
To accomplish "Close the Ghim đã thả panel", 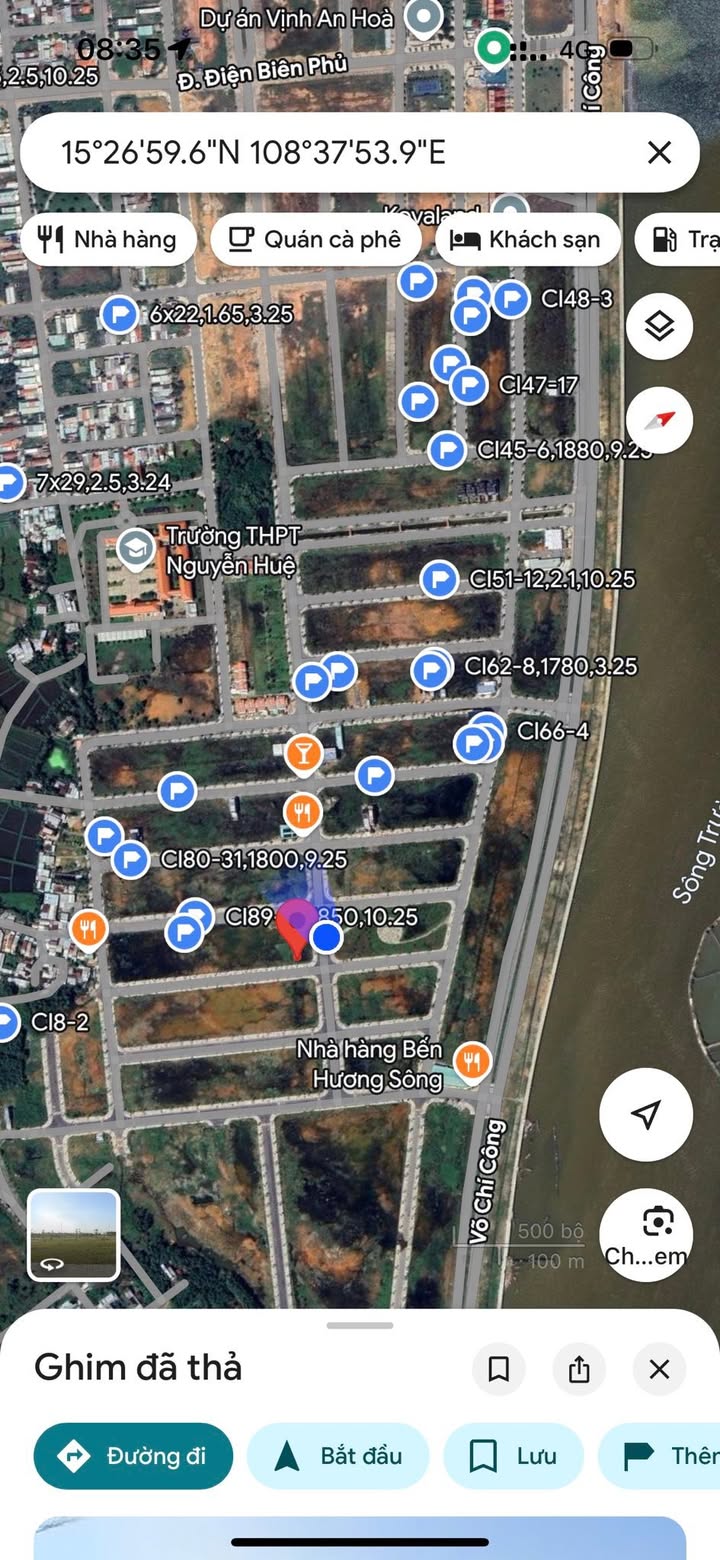I will click(659, 1369).
